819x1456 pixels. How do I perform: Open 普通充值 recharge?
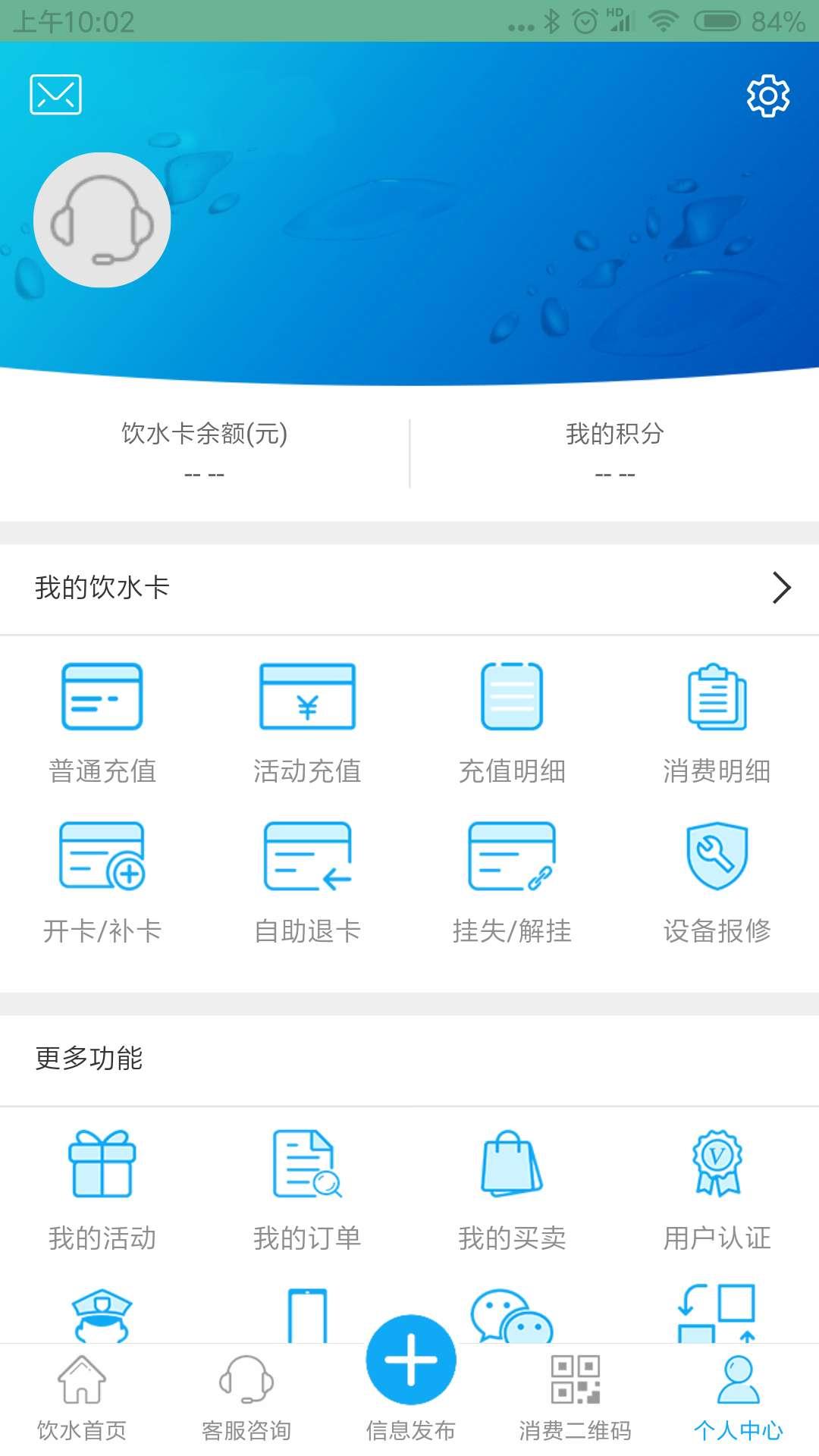[102, 720]
